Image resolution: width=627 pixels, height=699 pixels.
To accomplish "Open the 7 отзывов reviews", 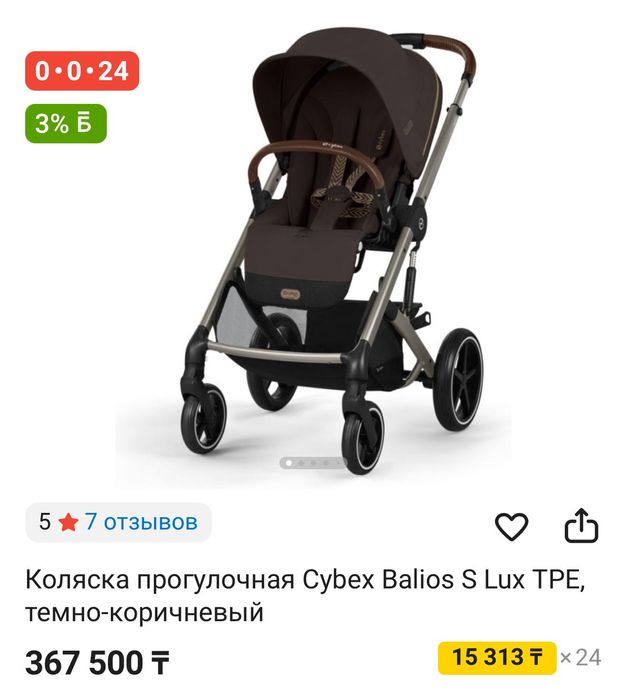I will tap(141, 522).
